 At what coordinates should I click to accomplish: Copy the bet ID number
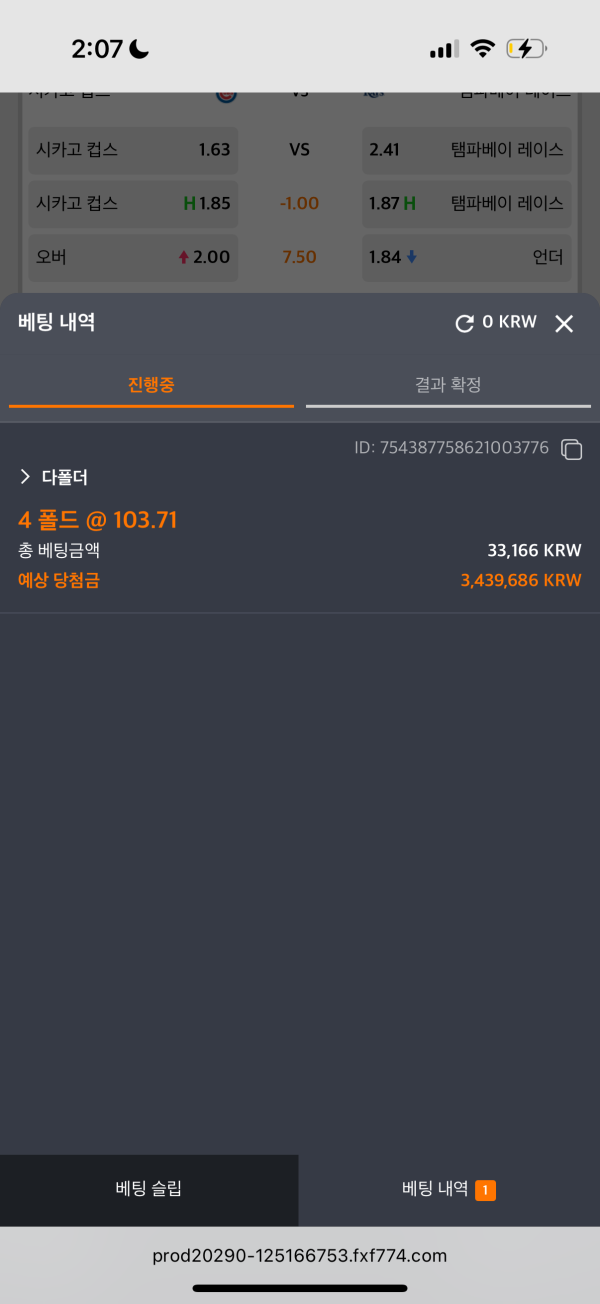[x=571, y=449]
